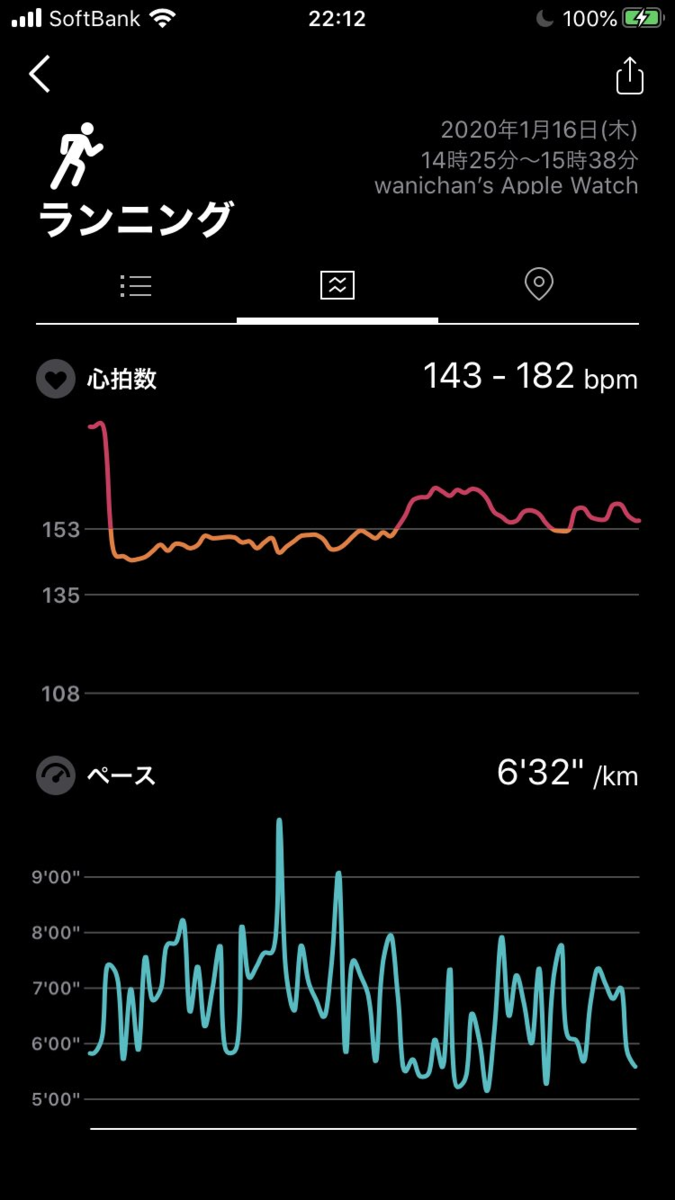Switch to the list details tab
The image size is (675, 1200).
tap(136, 286)
